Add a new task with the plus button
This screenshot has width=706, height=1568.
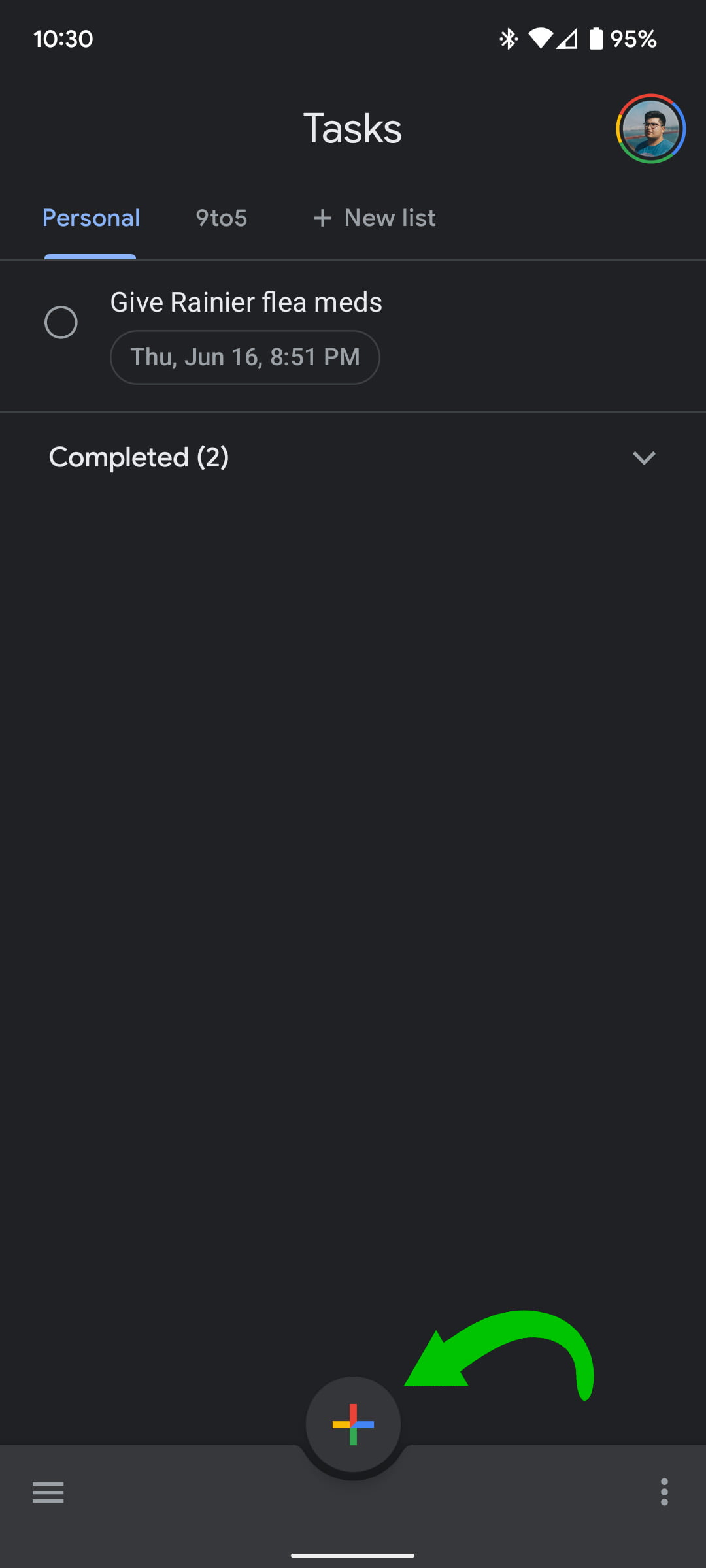(353, 1424)
